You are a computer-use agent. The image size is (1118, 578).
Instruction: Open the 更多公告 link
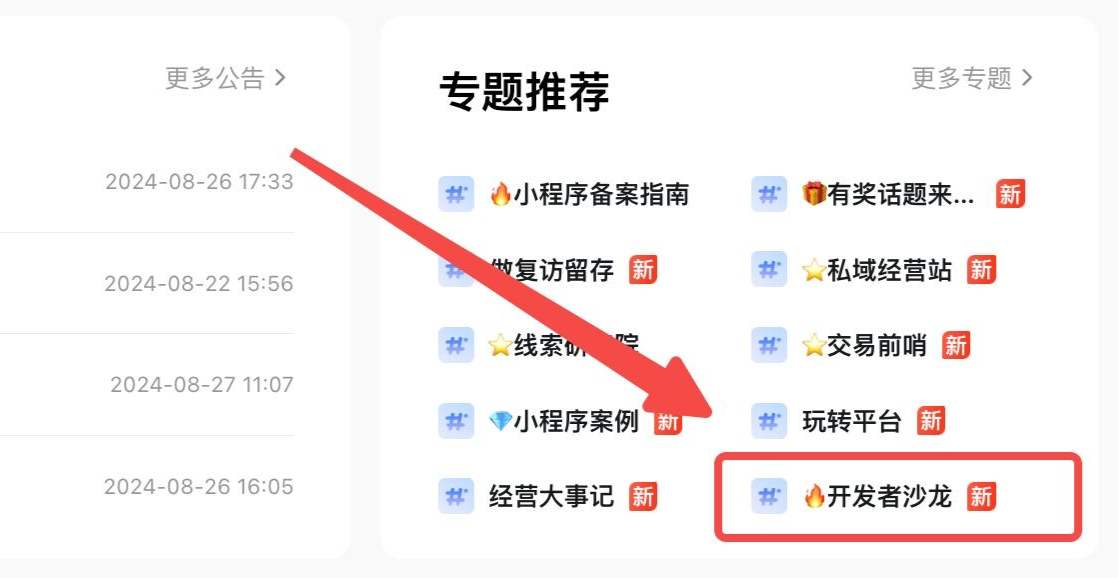pyautogui.click(x=225, y=78)
